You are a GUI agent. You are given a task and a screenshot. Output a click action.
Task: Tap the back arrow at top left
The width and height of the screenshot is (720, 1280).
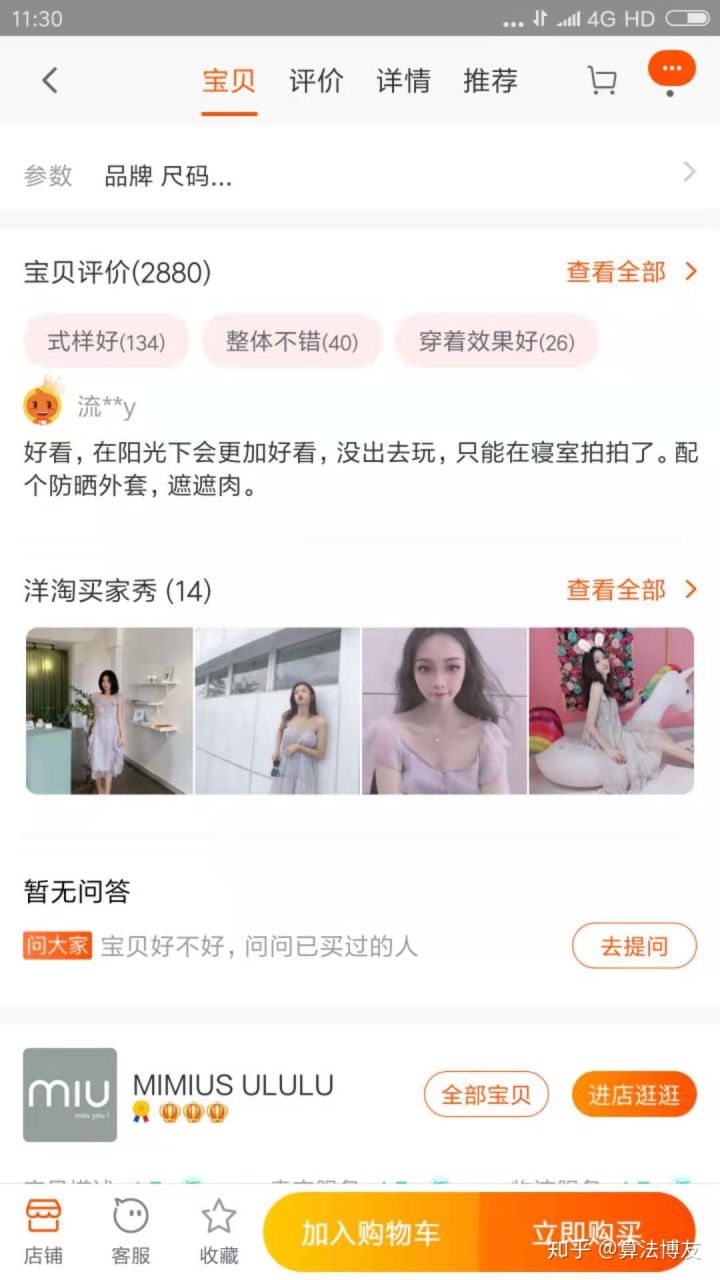[x=50, y=80]
